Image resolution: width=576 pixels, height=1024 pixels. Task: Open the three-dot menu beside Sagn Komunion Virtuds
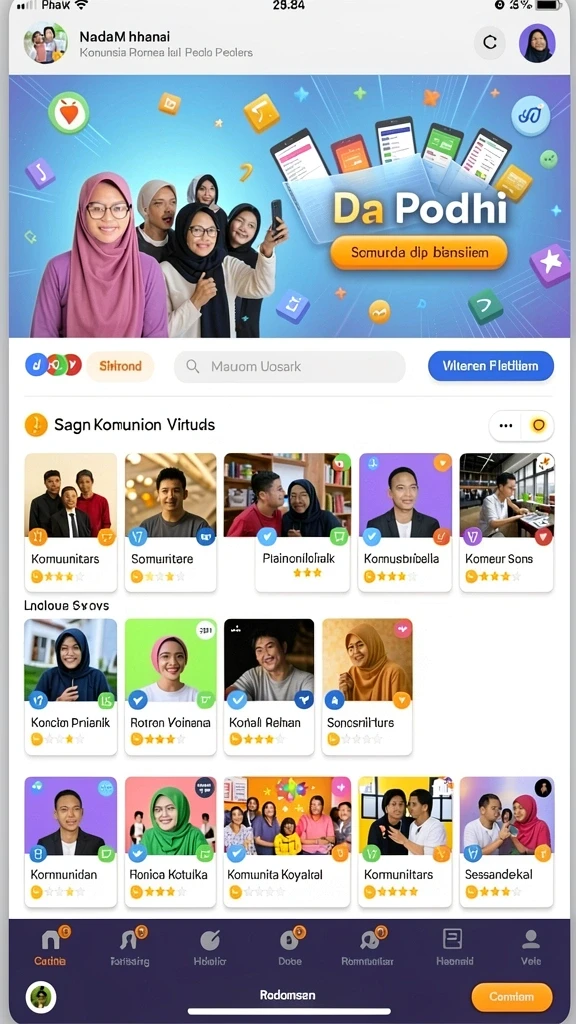[505, 425]
